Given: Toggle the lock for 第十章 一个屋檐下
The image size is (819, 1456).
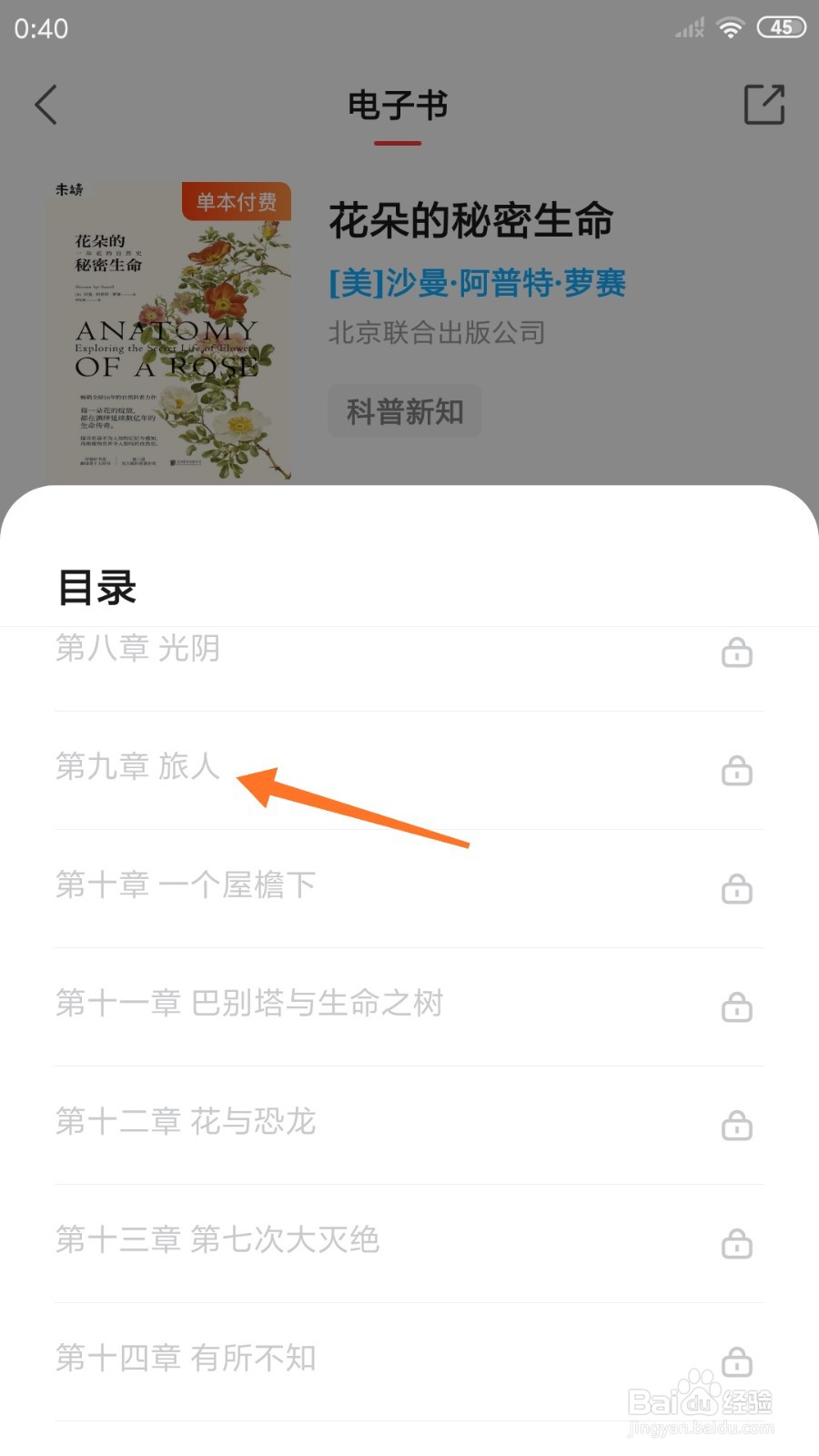Looking at the screenshot, I should point(739,889).
